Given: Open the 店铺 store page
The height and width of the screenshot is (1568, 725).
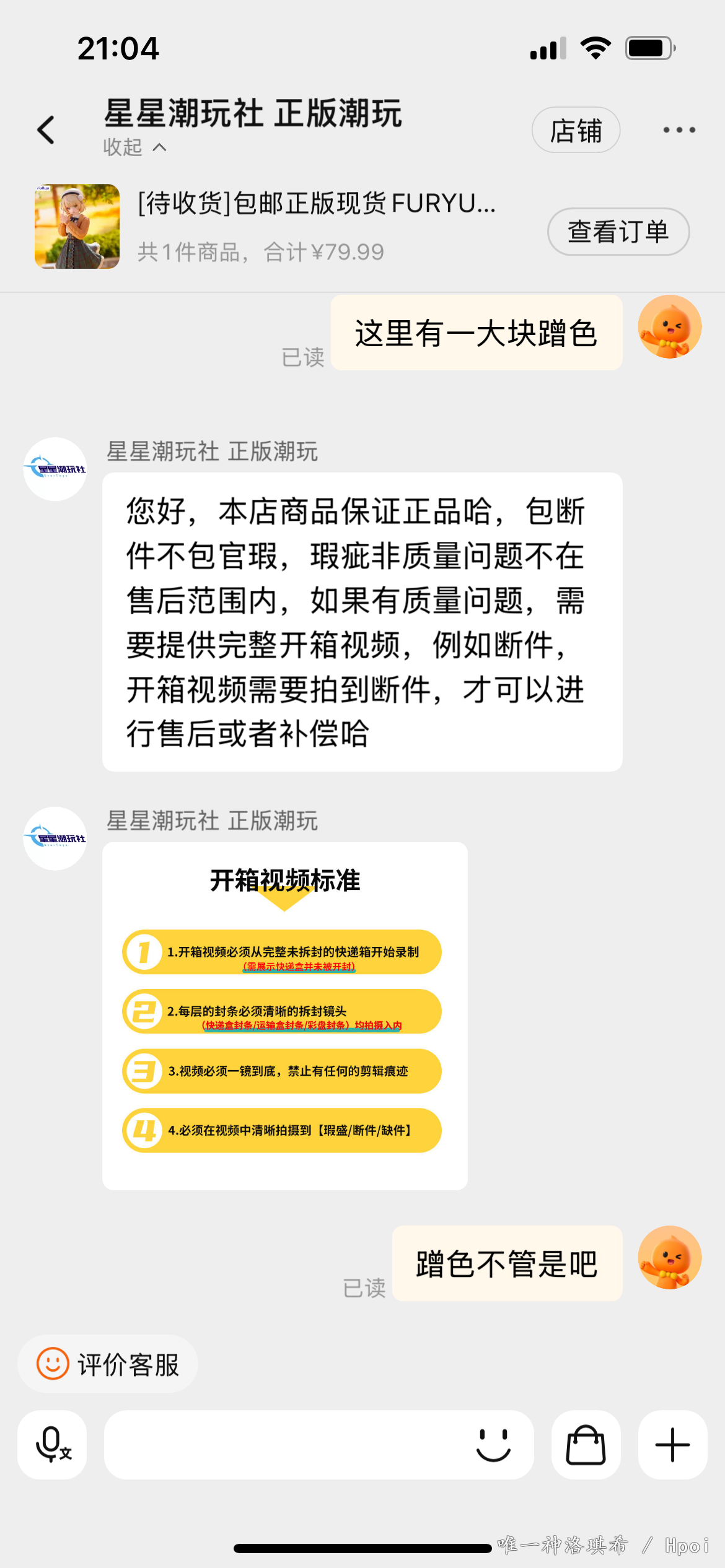Looking at the screenshot, I should (x=576, y=130).
